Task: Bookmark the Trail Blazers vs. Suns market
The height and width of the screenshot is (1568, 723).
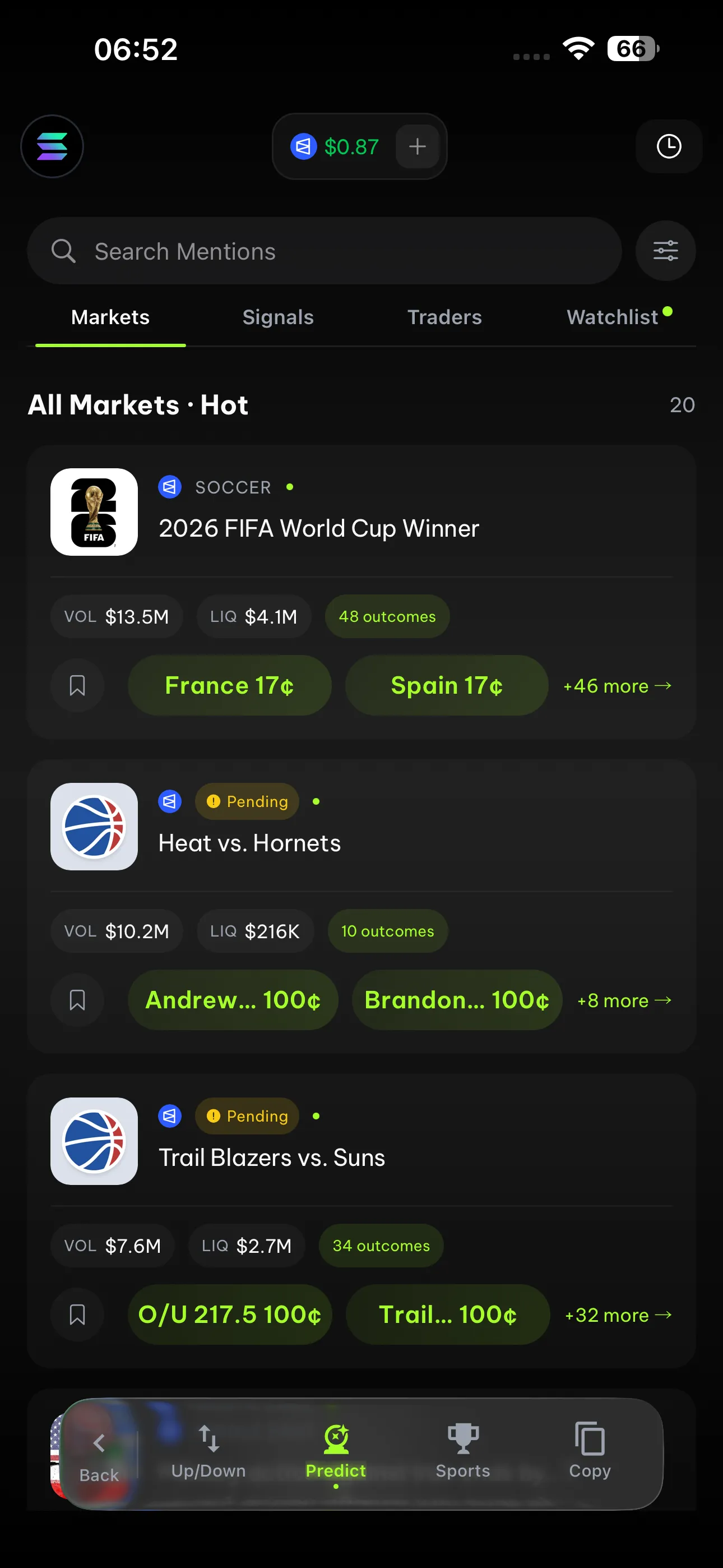Action: (77, 1315)
